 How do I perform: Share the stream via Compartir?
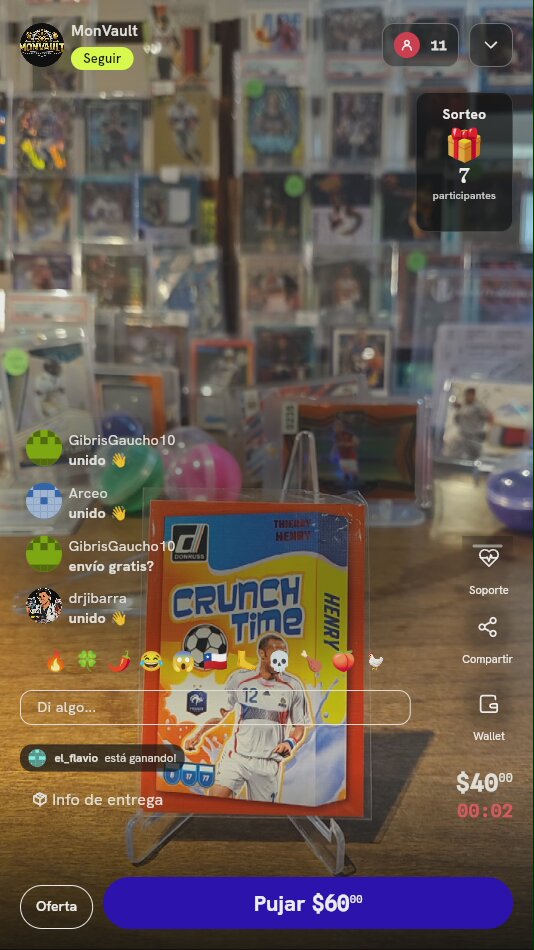(x=487, y=640)
